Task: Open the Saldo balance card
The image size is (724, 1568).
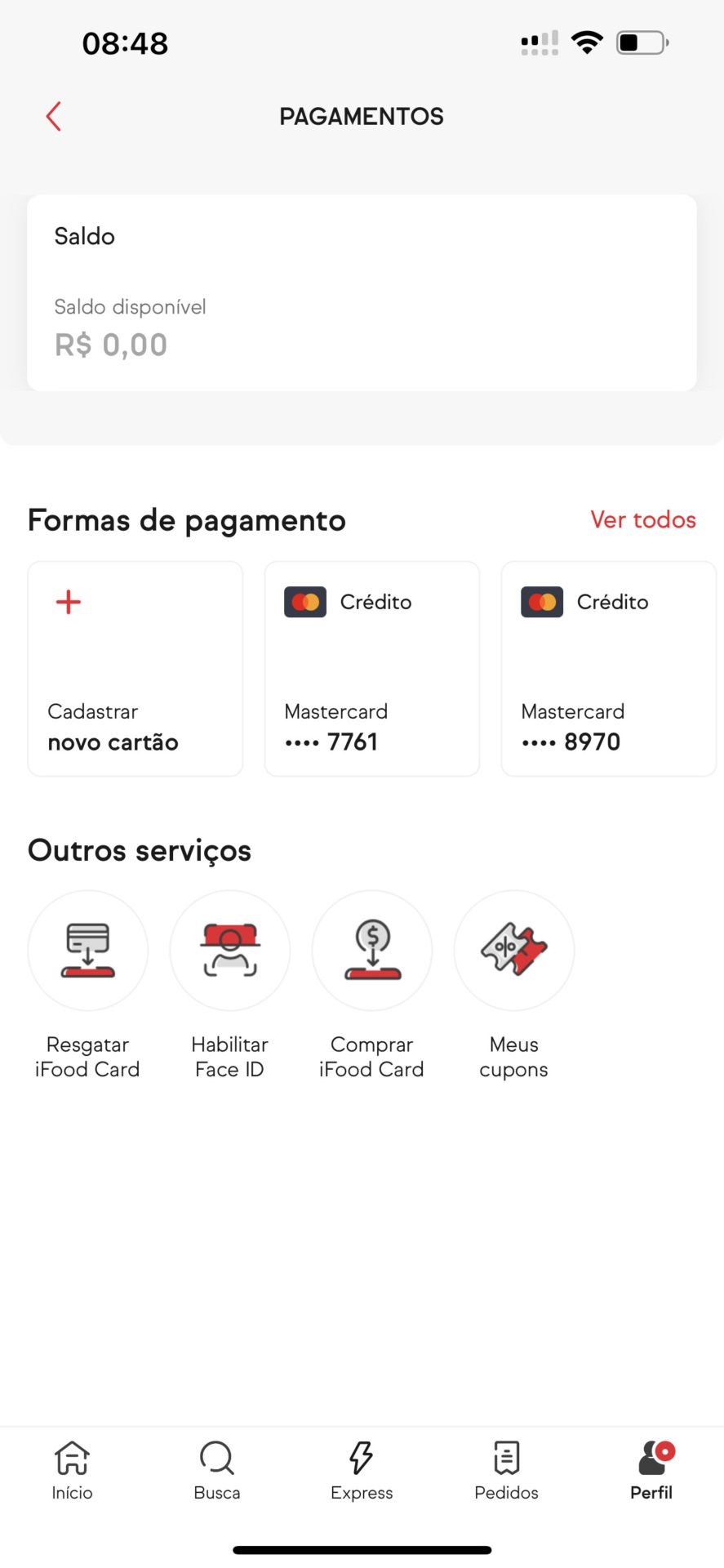Action: 362,292
